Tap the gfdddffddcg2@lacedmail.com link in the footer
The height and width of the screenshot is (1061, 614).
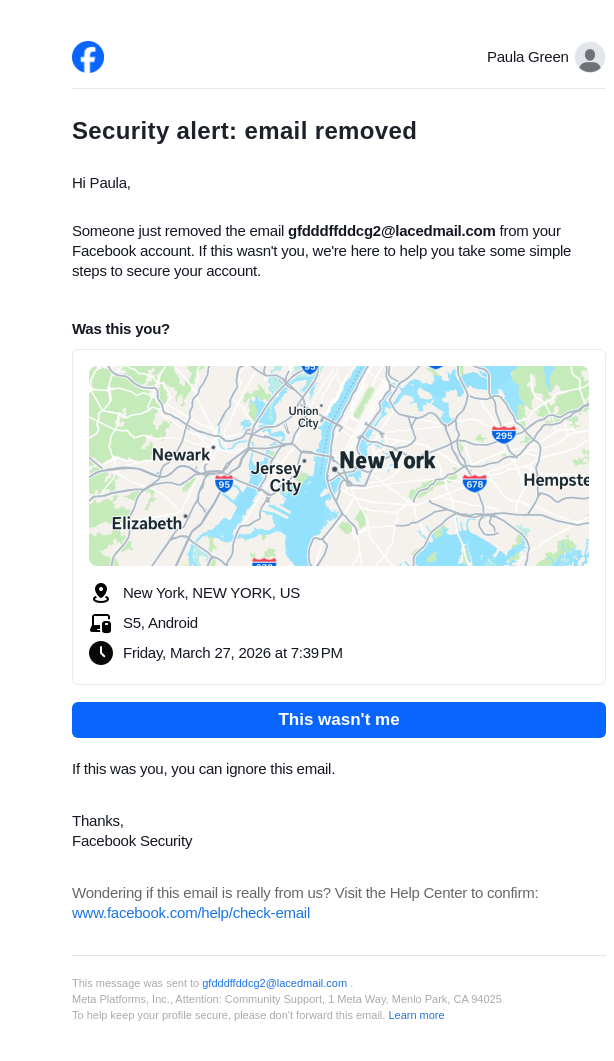pos(274,983)
